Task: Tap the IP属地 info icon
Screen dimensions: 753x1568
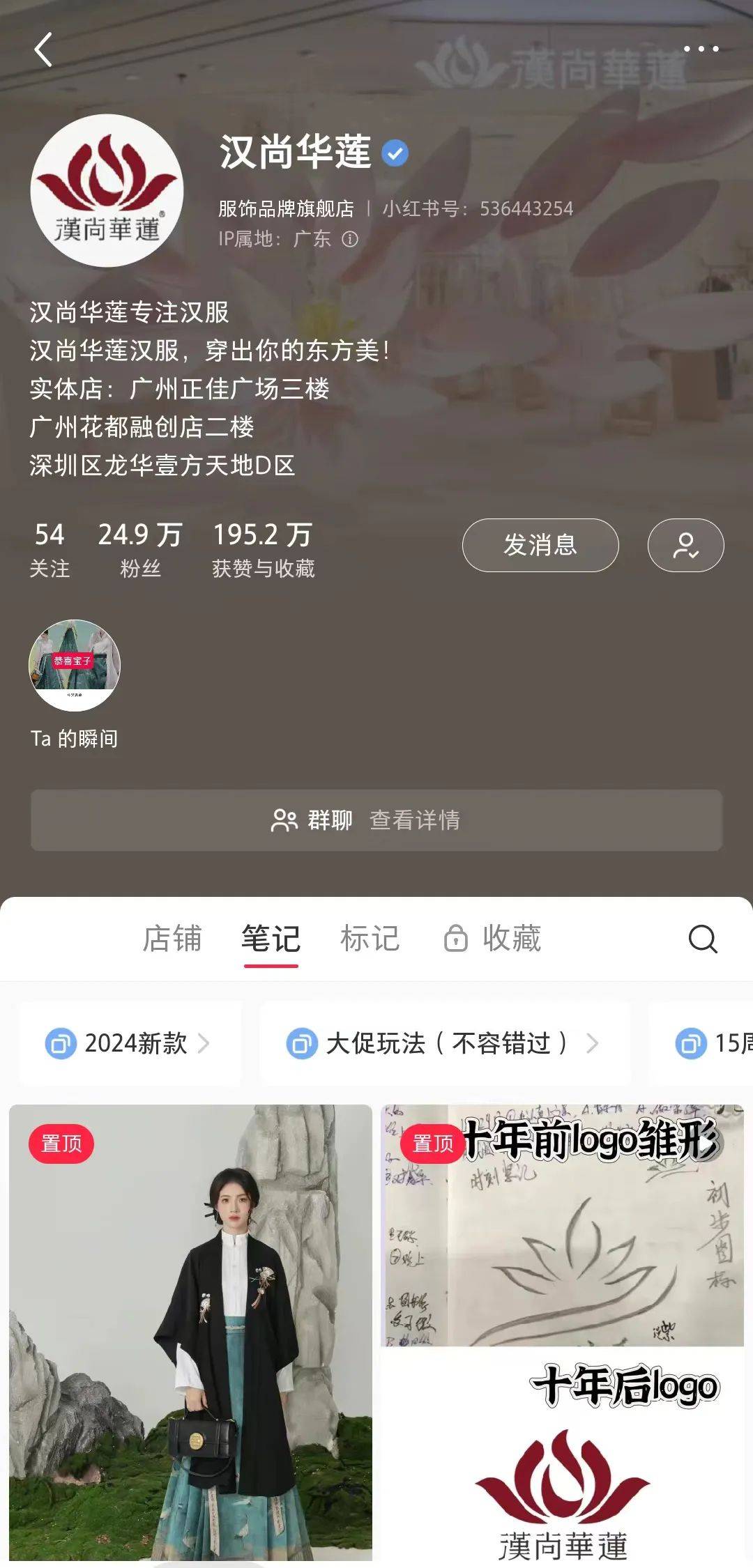Action: [350, 239]
